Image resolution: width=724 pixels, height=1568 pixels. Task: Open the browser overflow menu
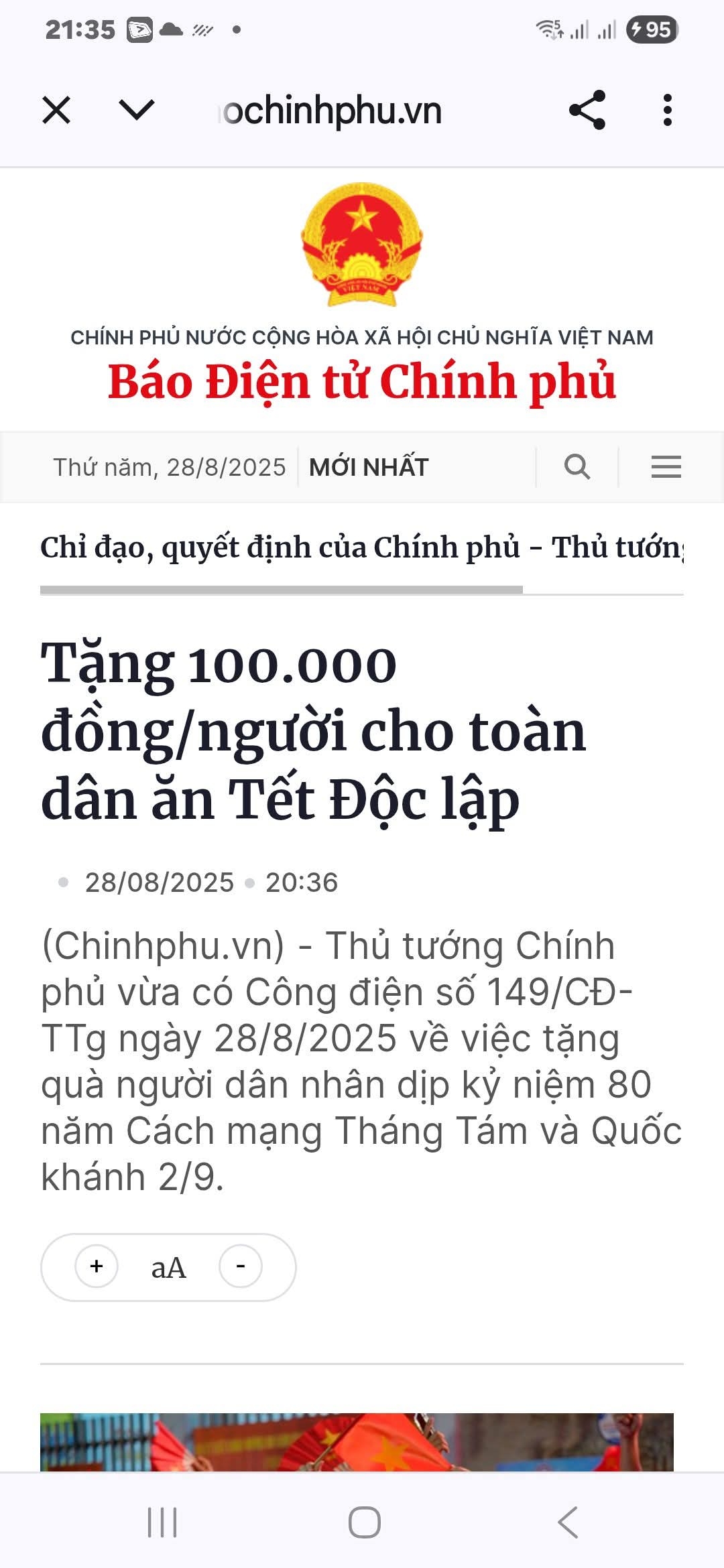667,111
